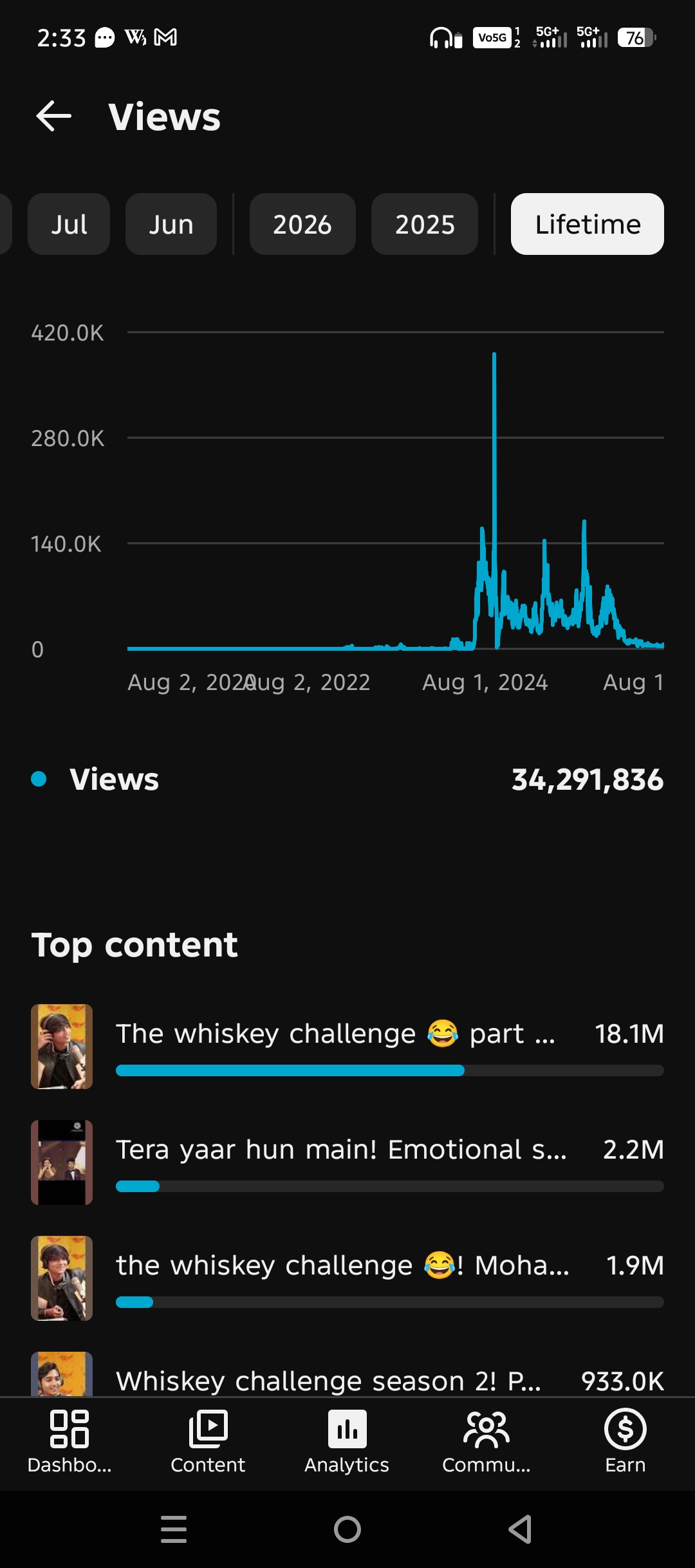Open 'The whiskey challenge part' 18.1M video
695x1568 pixels.
pyautogui.click(x=347, y=1047)
